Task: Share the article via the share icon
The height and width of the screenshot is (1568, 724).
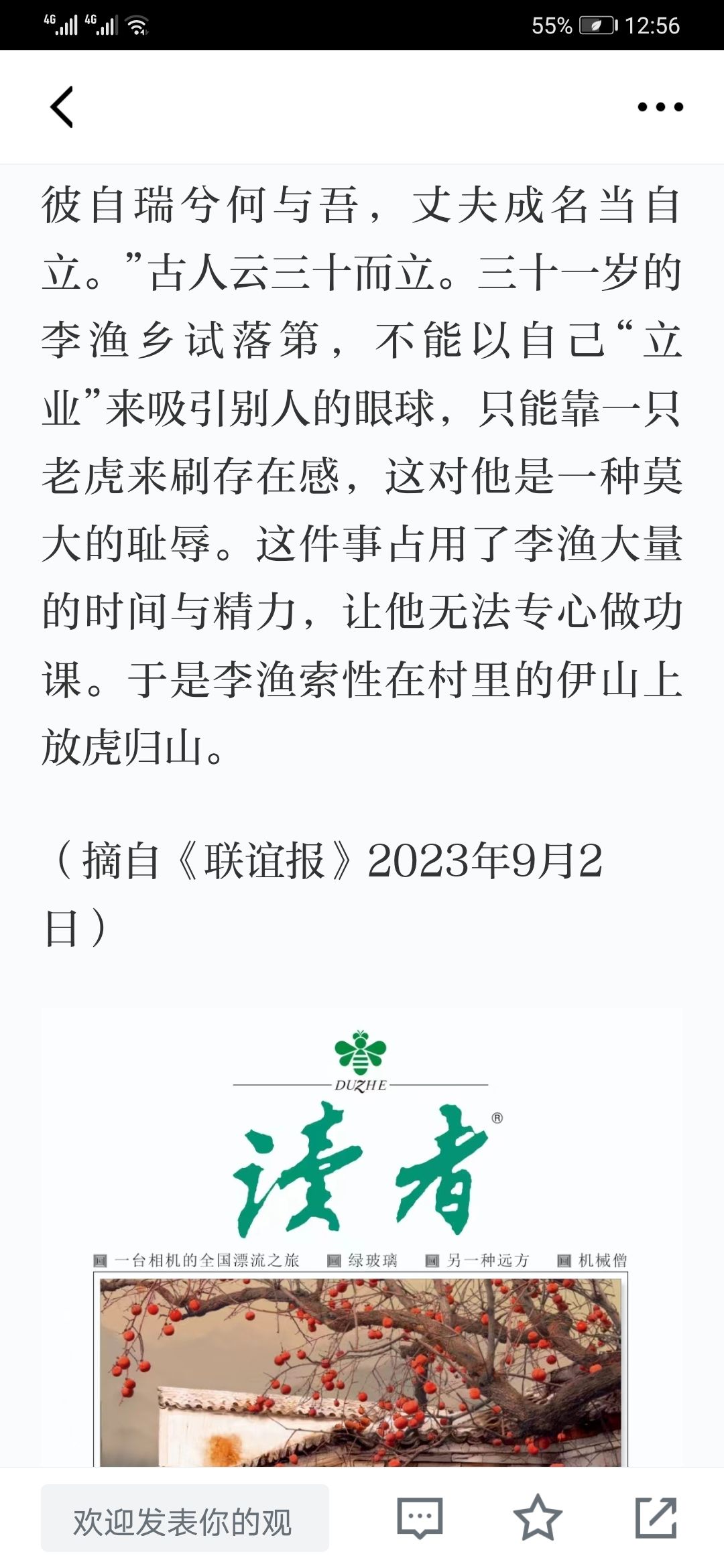Action: (656, 1518)
